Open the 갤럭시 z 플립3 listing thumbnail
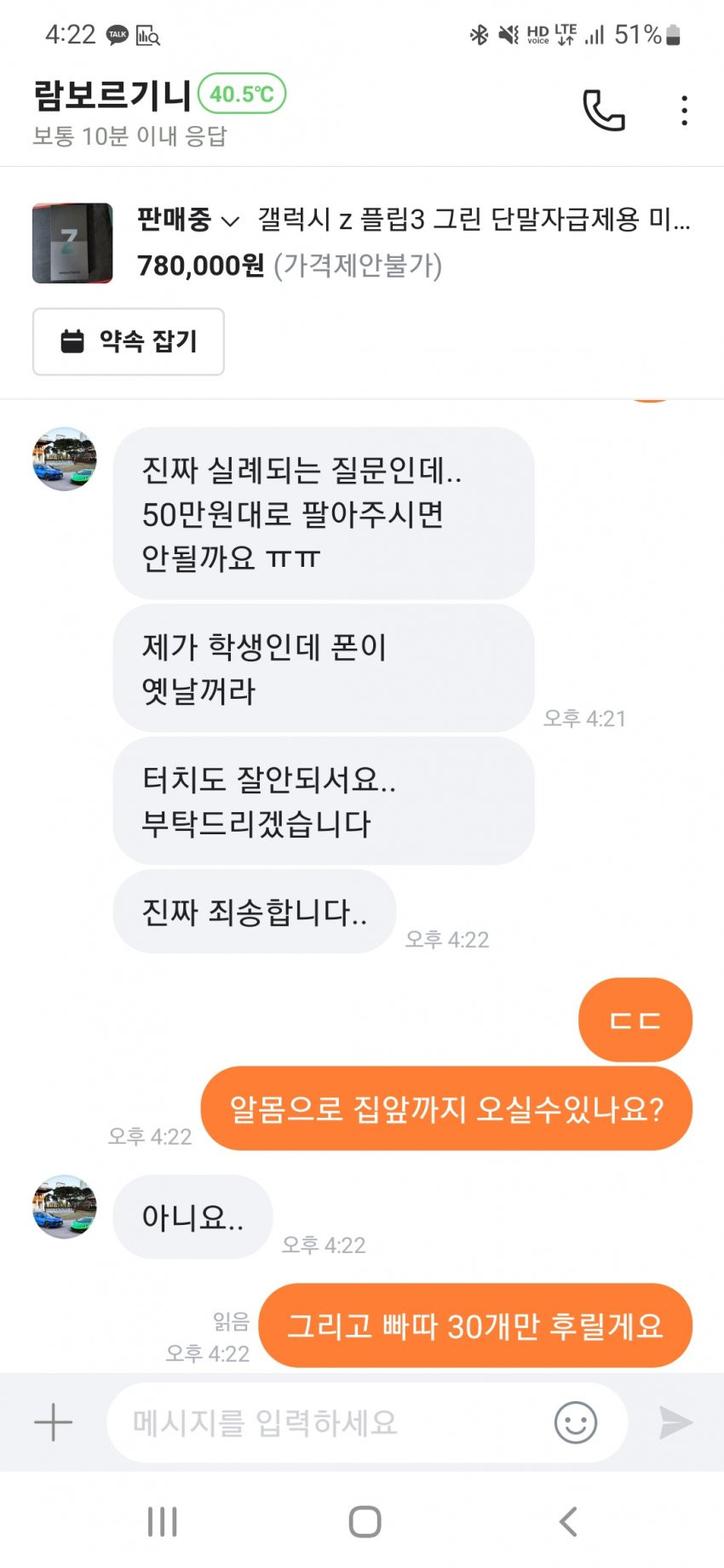This screenshot has height=1568, width=724. click(x=72, y=243)
